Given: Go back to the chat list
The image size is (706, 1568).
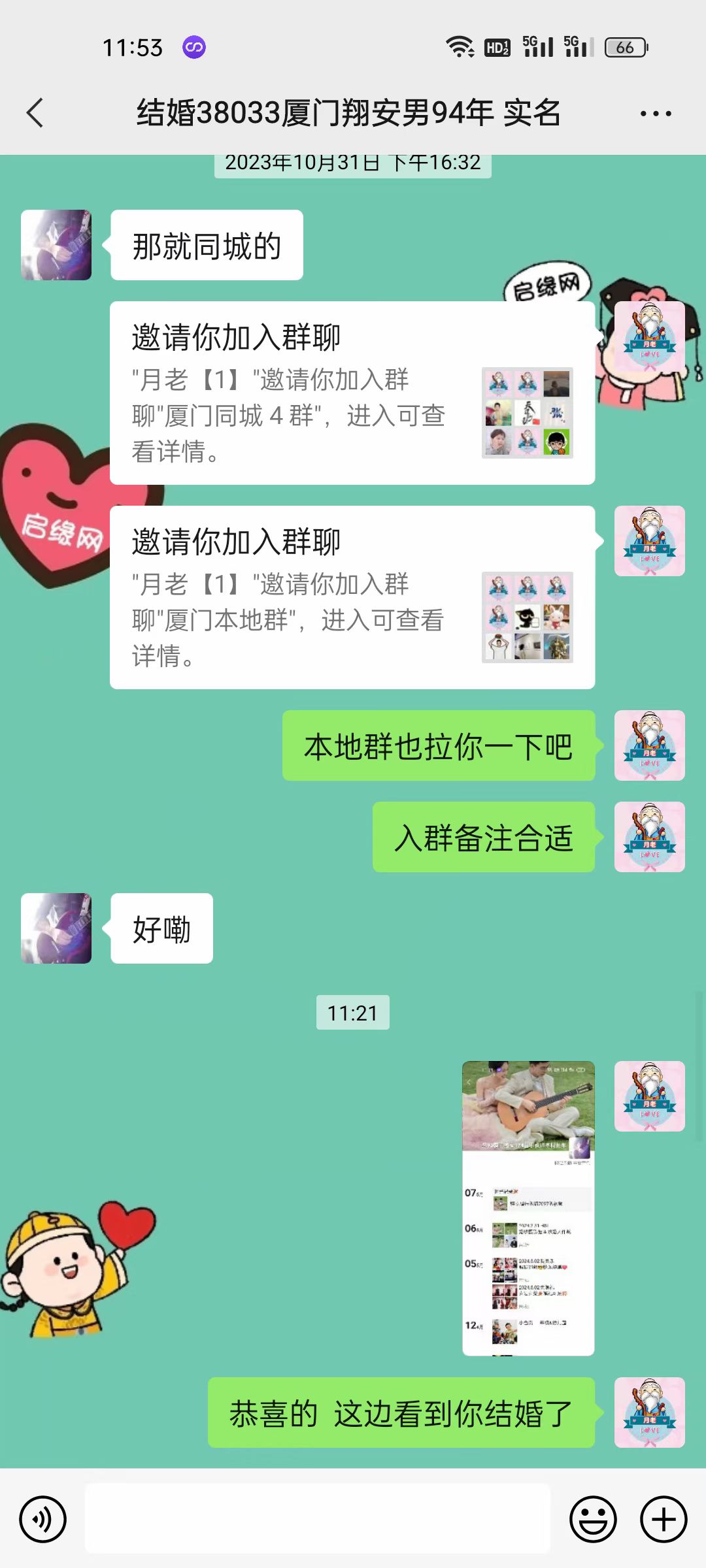Looking at the screenshot, I should pos(35,113).
